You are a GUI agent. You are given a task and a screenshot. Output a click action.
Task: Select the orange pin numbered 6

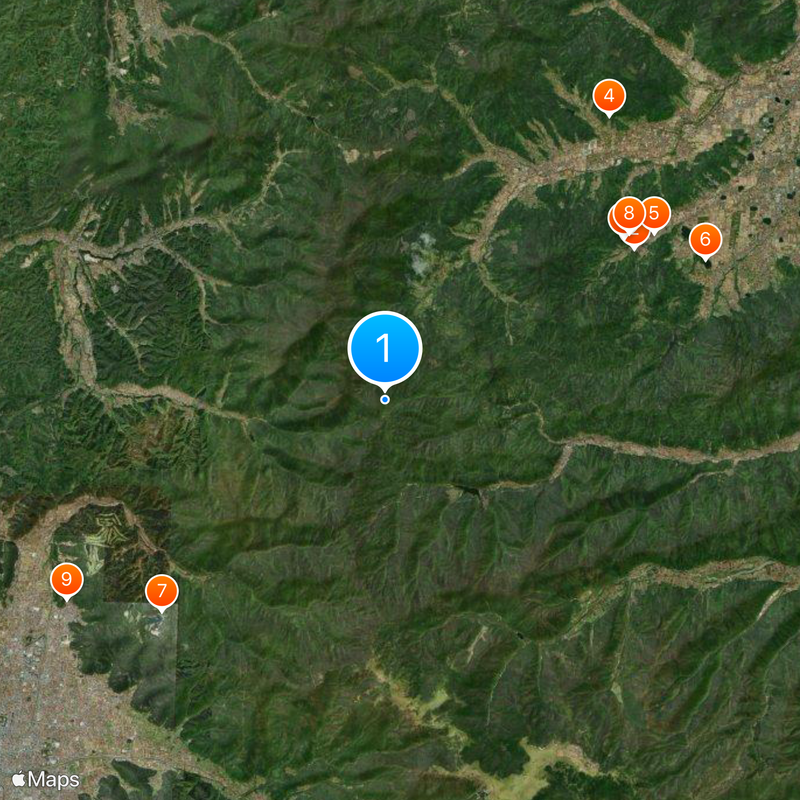coord(705,238)
